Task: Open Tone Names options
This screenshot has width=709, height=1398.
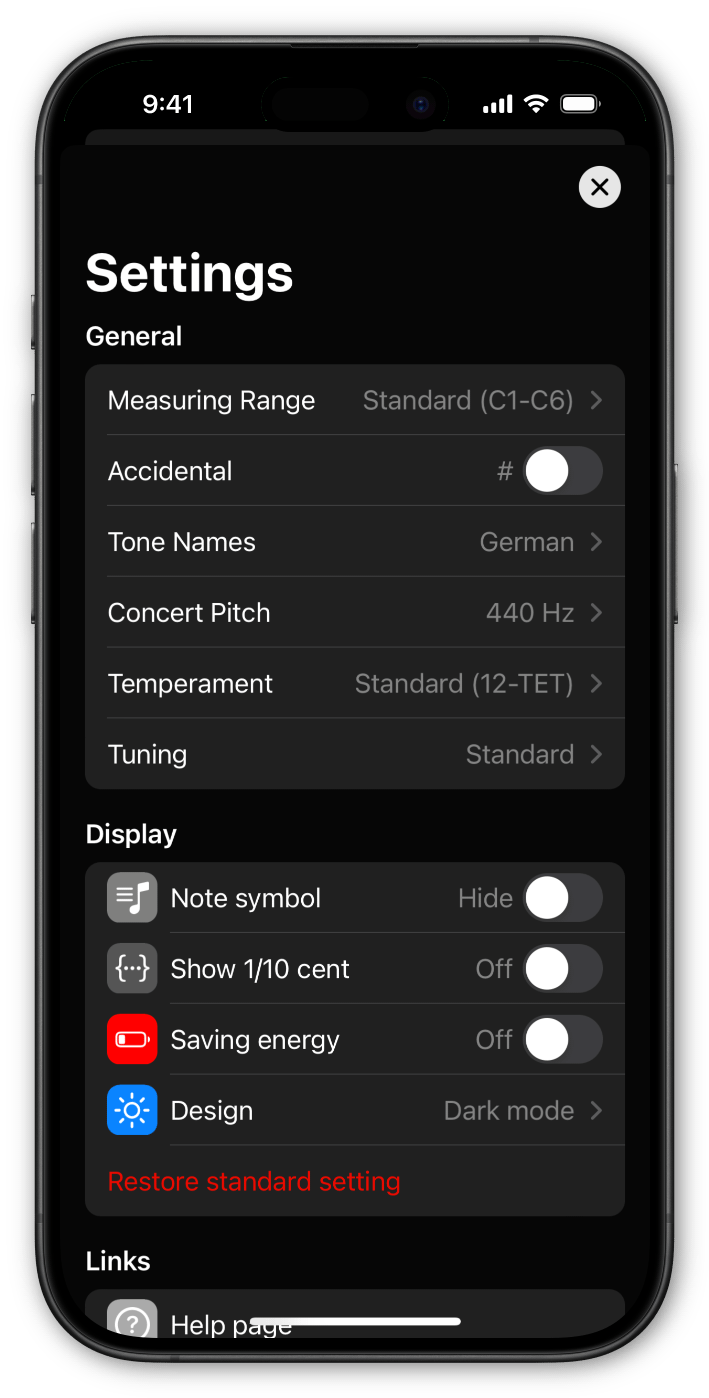Action: (x=355, y=542)
